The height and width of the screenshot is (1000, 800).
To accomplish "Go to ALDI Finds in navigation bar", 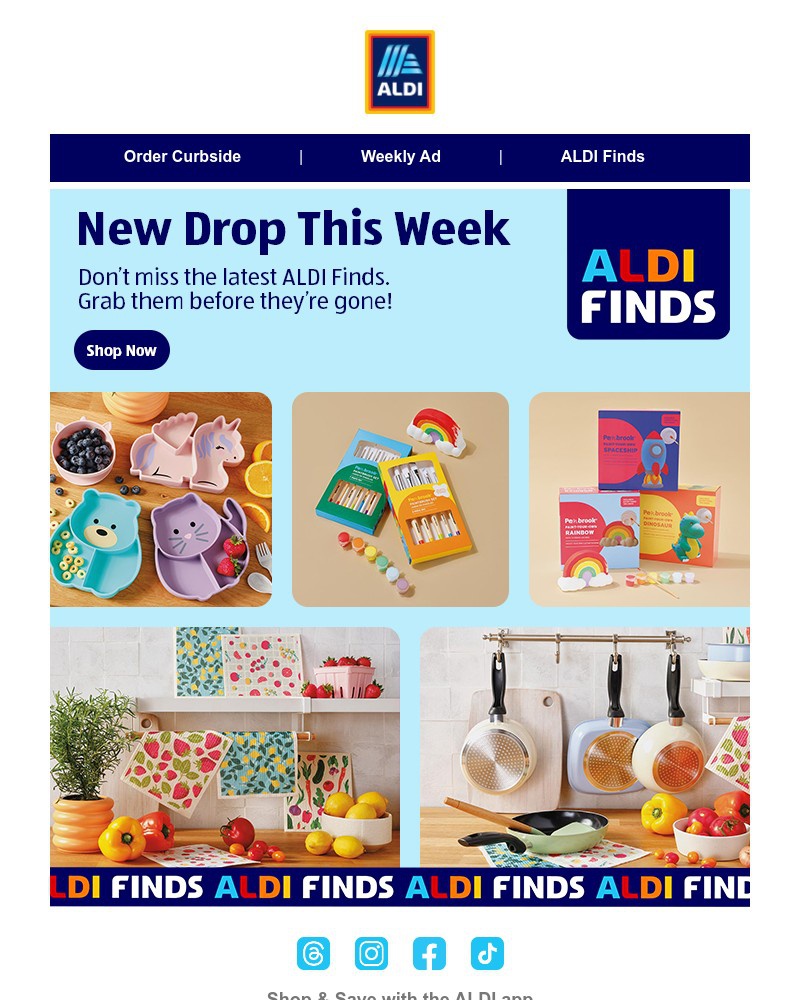I will pyautogui.click(x=602, y=156).
